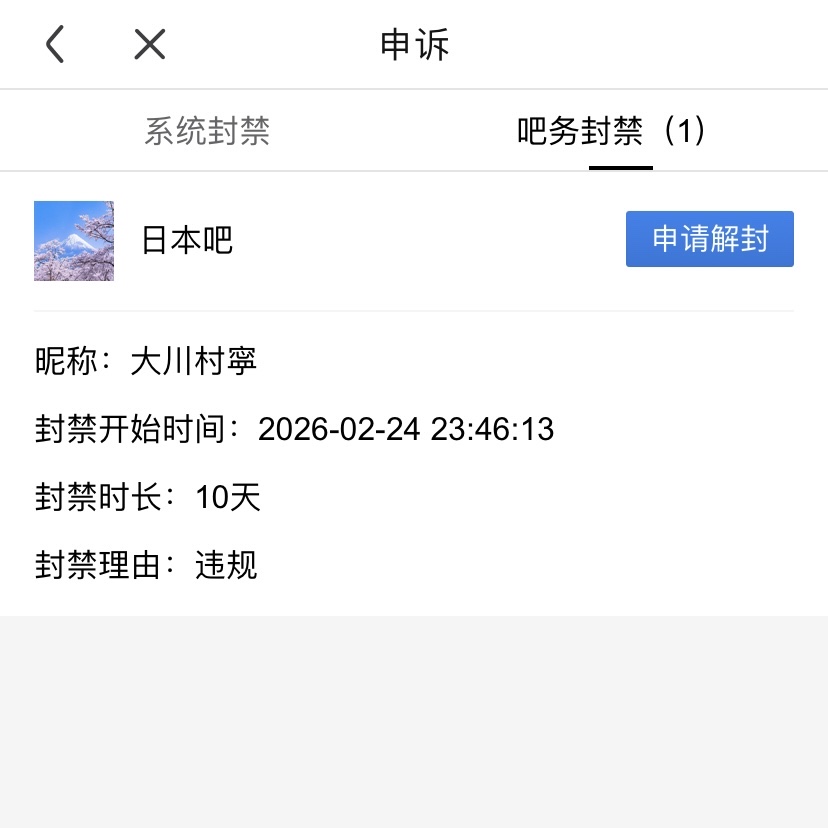Close the appeal page with X
Image resolution: width=828 pixels, height=828 pixels.
[150, 44]
